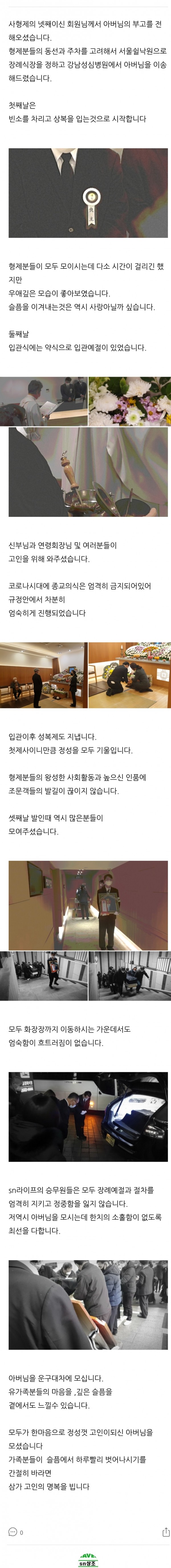View the hallway procession photo with portrait
171x1568 pixels.
pyautogui.click(x=87, y=905)
